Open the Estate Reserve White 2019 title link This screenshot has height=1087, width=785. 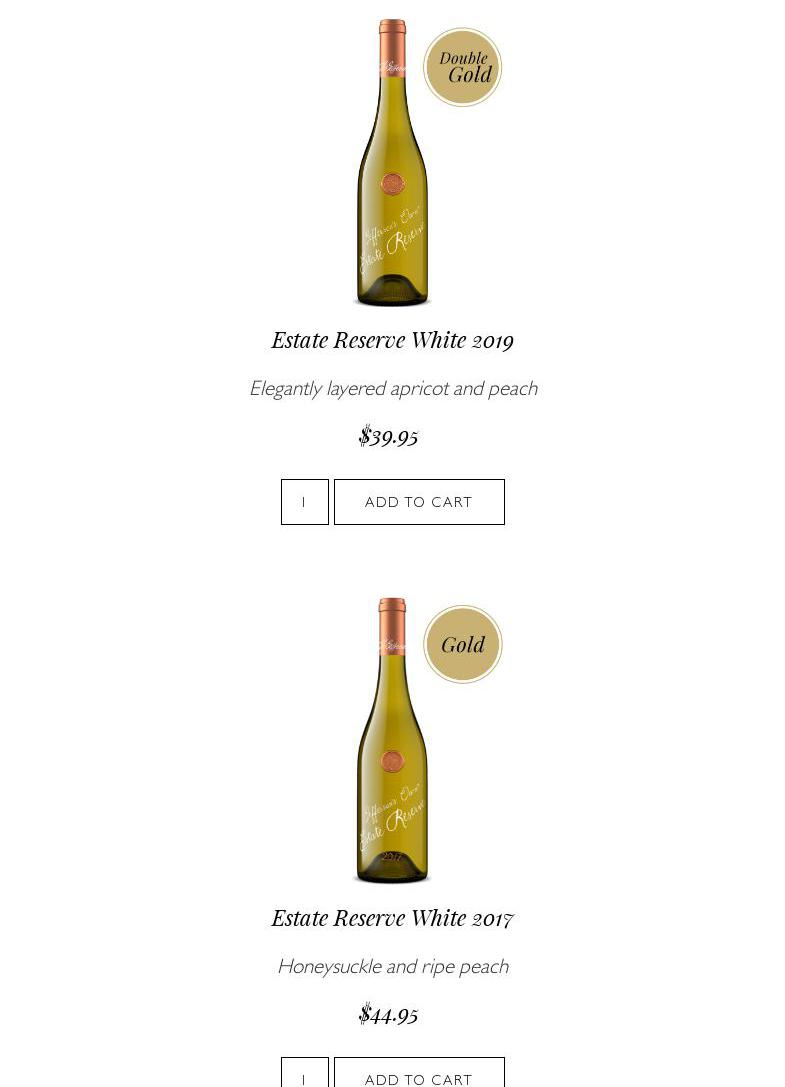click(x=392, y=340)
